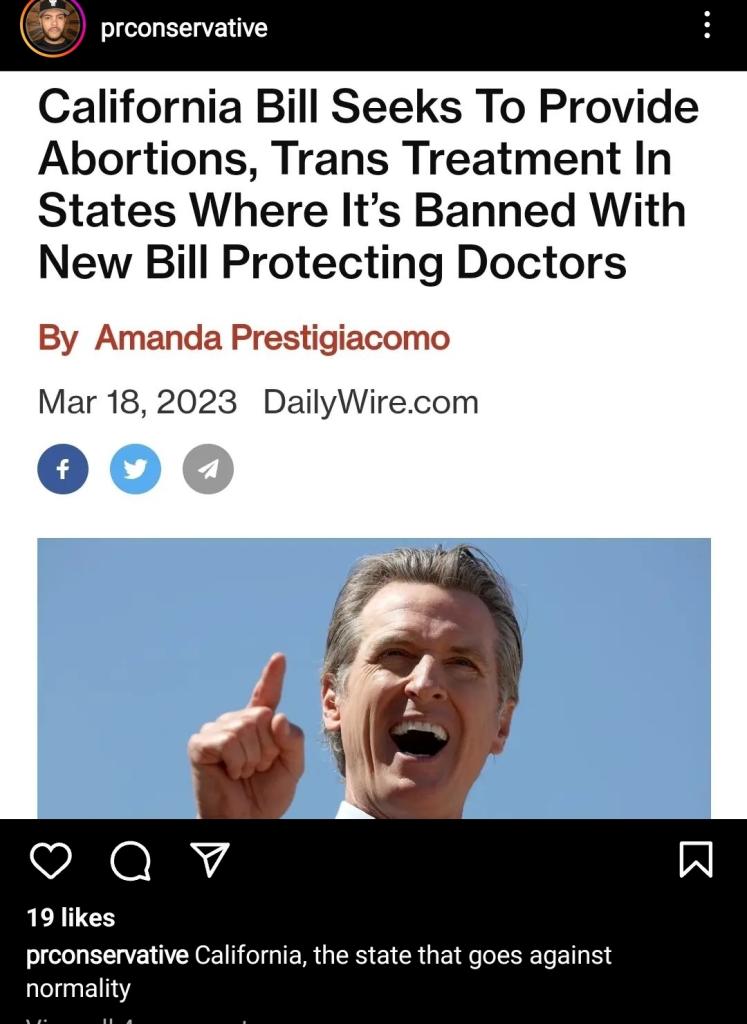Save the post with bookmark icon
Image resolution: width=747 pixels, height=1024 pixels.
[696, 860]
